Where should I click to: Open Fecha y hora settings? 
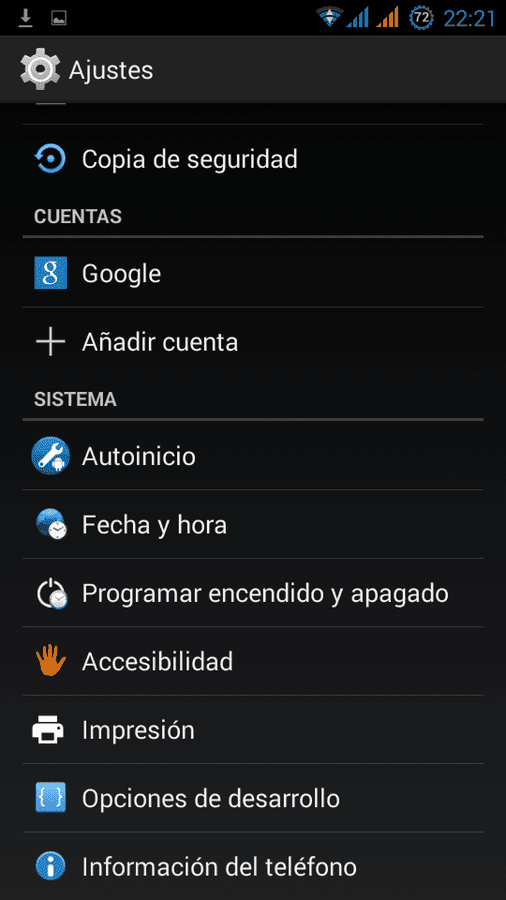coord(253,524)
